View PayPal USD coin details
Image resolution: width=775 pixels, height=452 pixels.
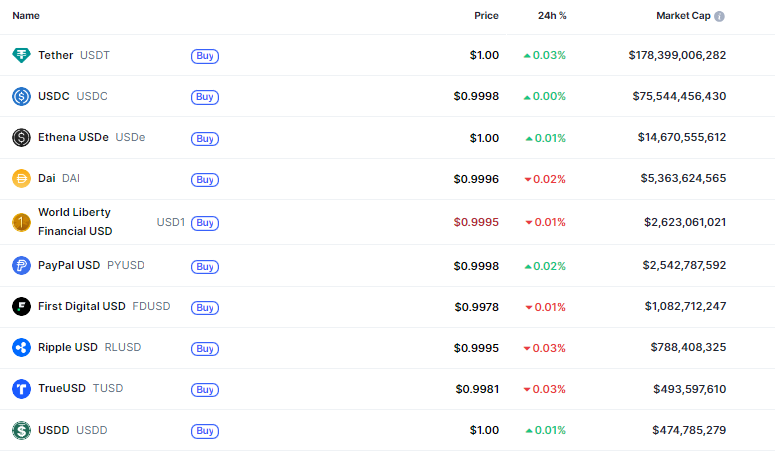coord(69,265)
